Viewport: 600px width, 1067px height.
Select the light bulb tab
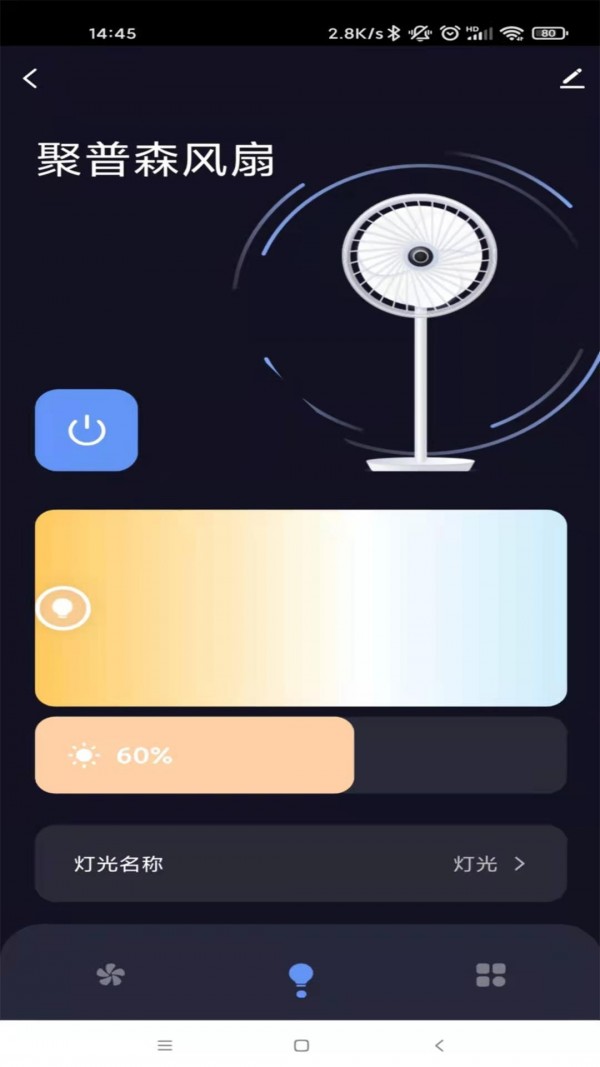click(x=300, y=978)
